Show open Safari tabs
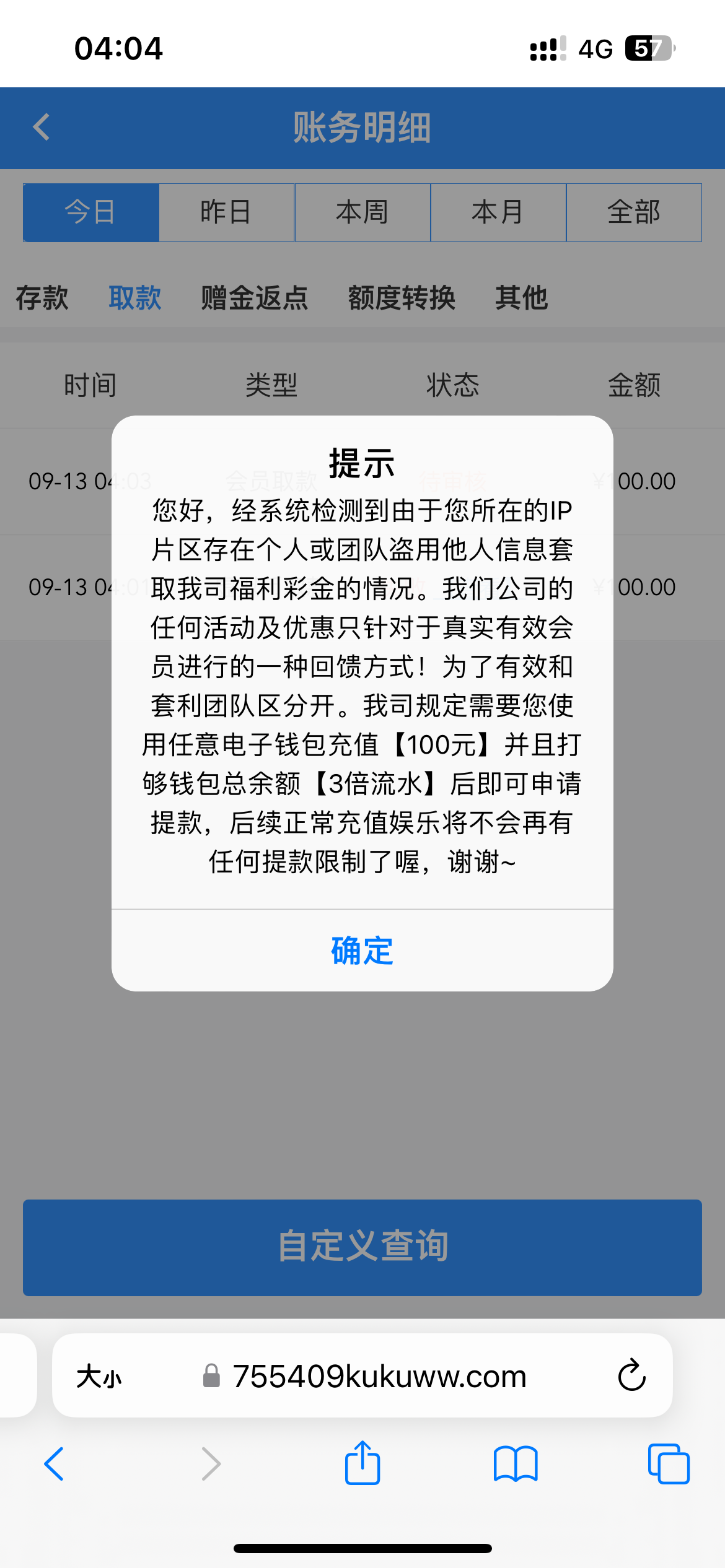The height and width of the screenshot is (1568, 725). 669,1464
